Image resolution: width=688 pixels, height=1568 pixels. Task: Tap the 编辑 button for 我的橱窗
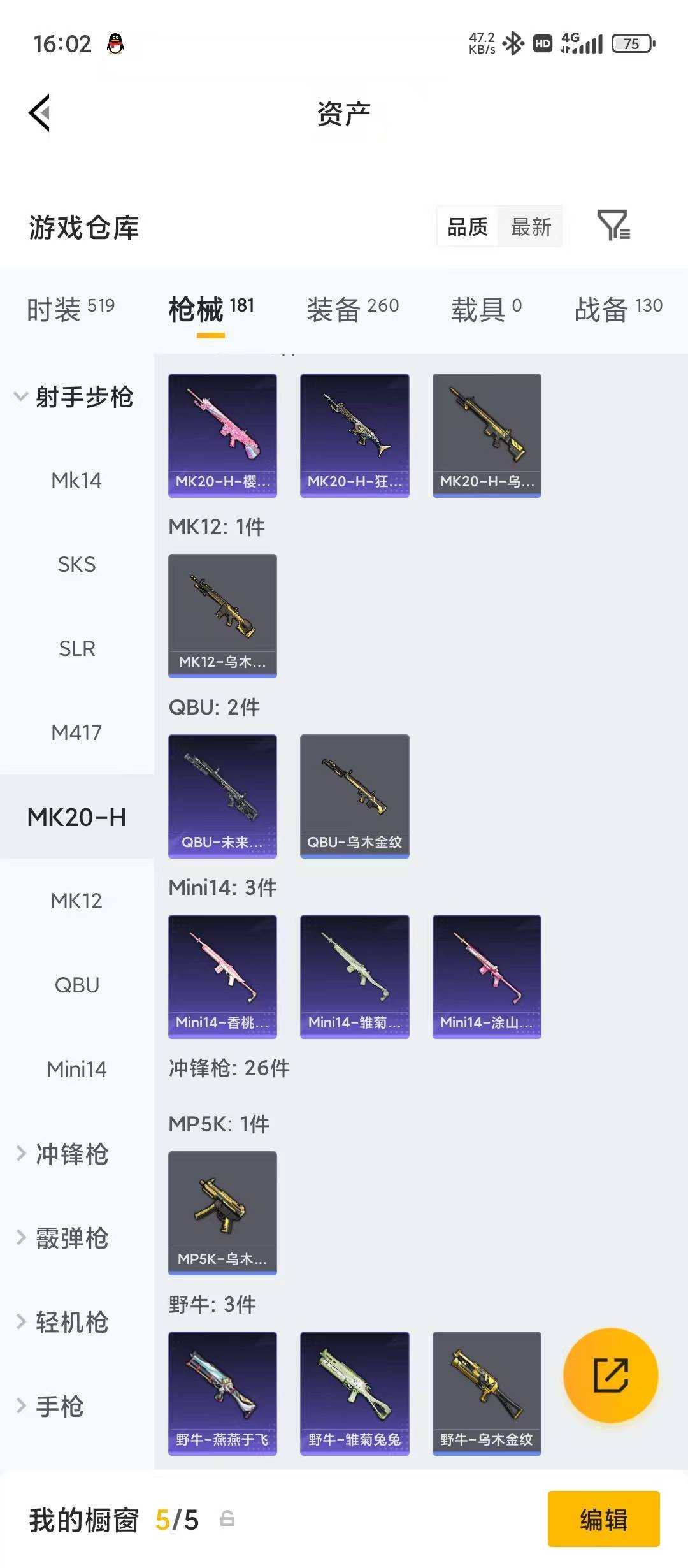tap(603, 1520)
